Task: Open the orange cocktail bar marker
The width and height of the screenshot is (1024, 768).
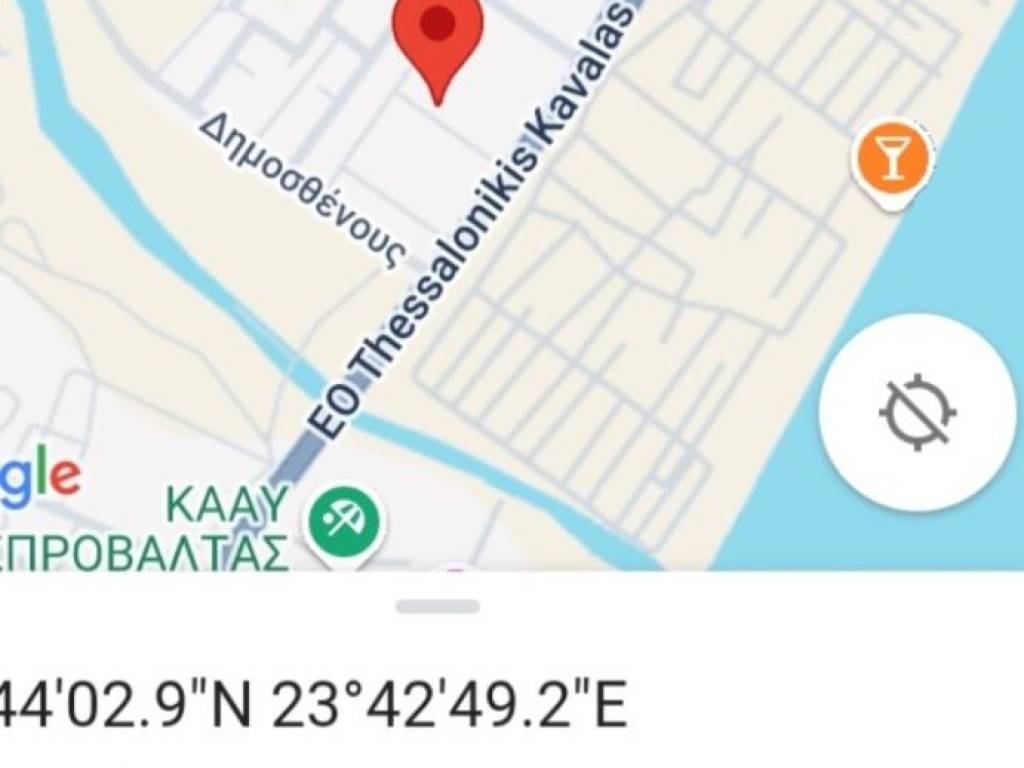Action: (893, 160)
